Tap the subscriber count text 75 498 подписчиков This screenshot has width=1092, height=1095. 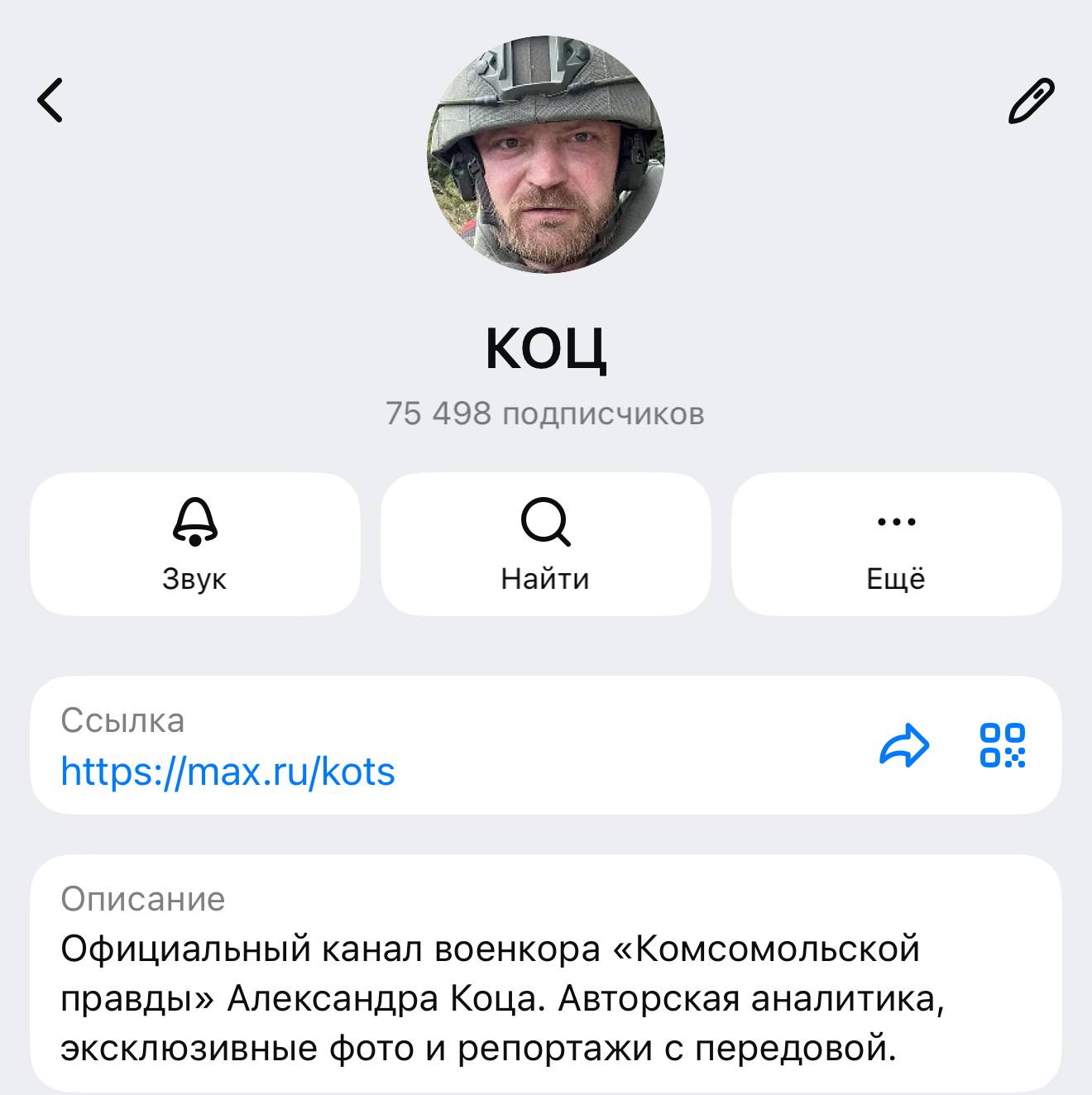pyautogui.click(x=546, y=414)
